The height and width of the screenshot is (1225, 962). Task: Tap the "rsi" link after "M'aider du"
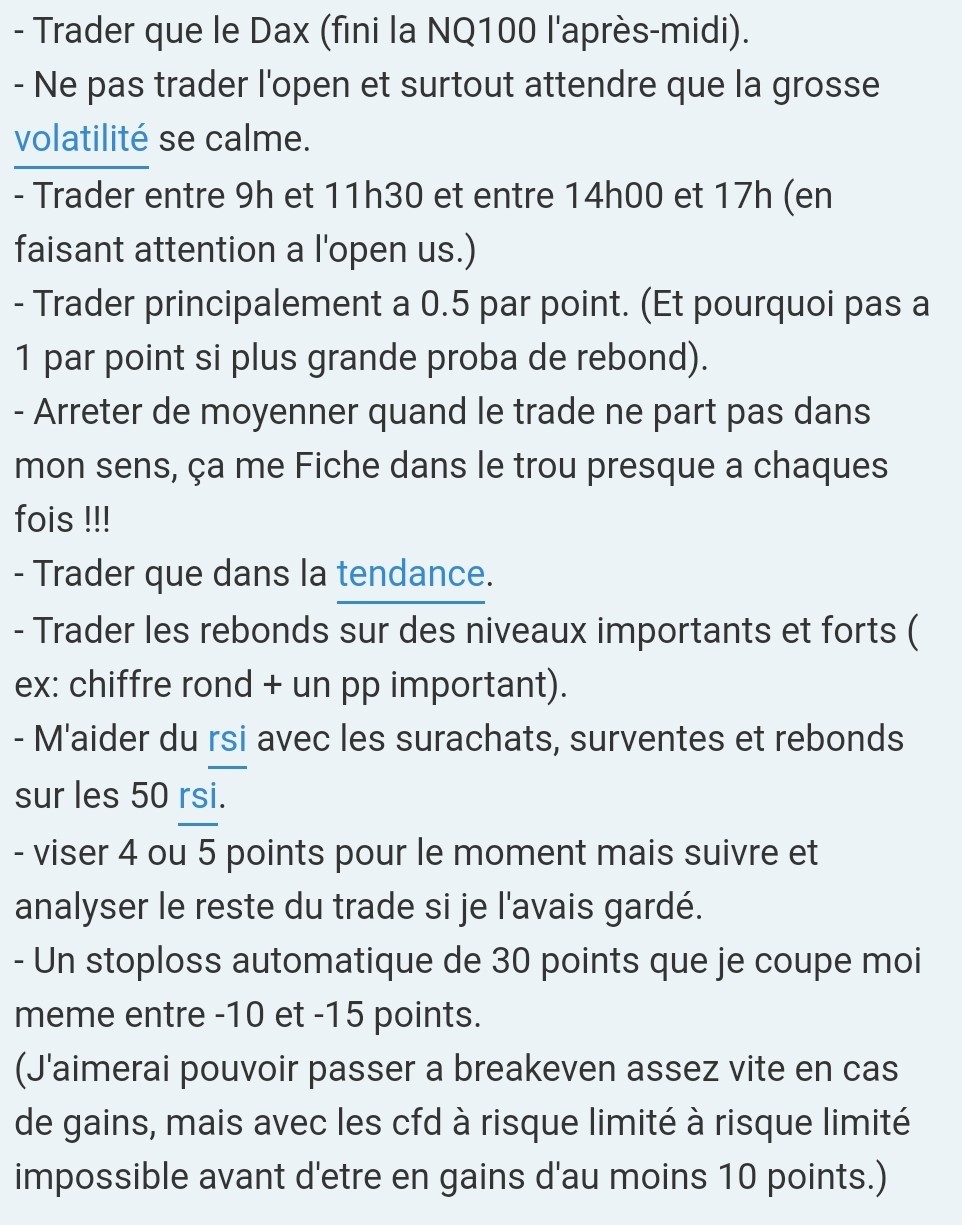coord(227,740)
